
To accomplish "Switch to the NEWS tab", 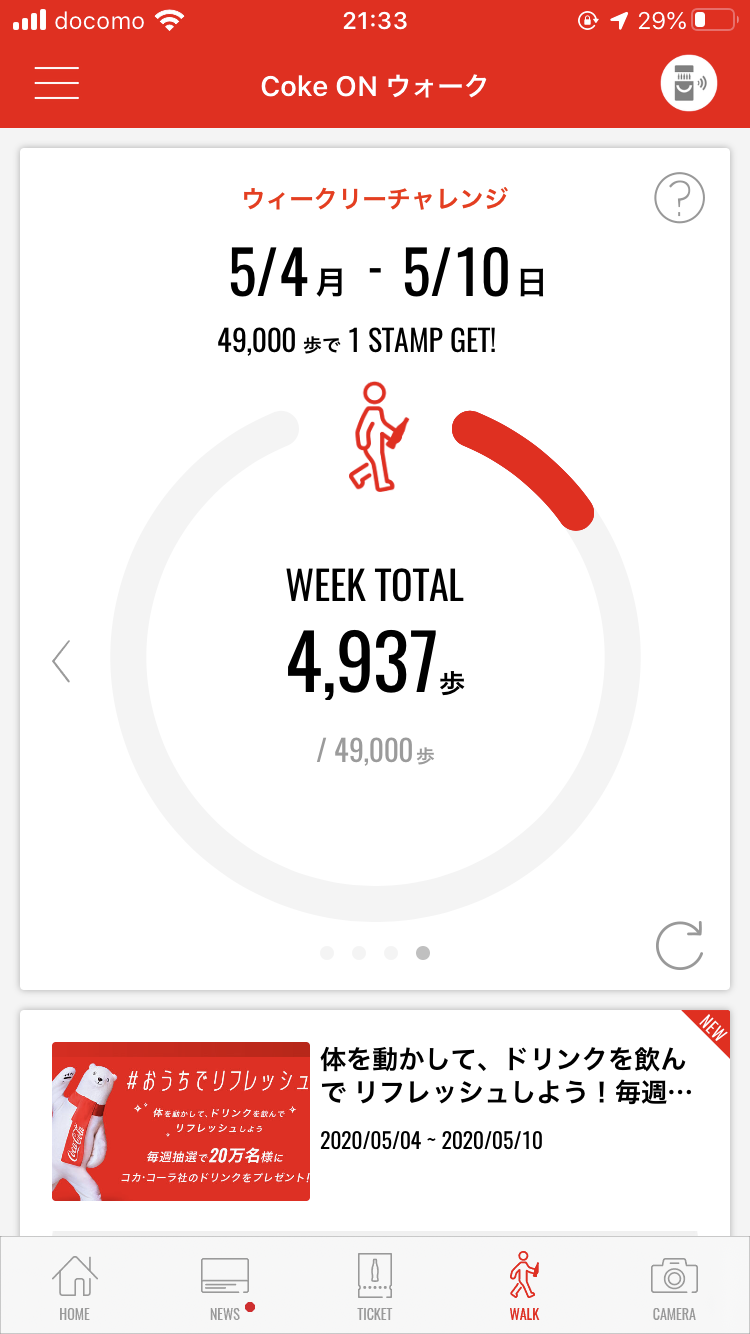I will click(225, 1286).
